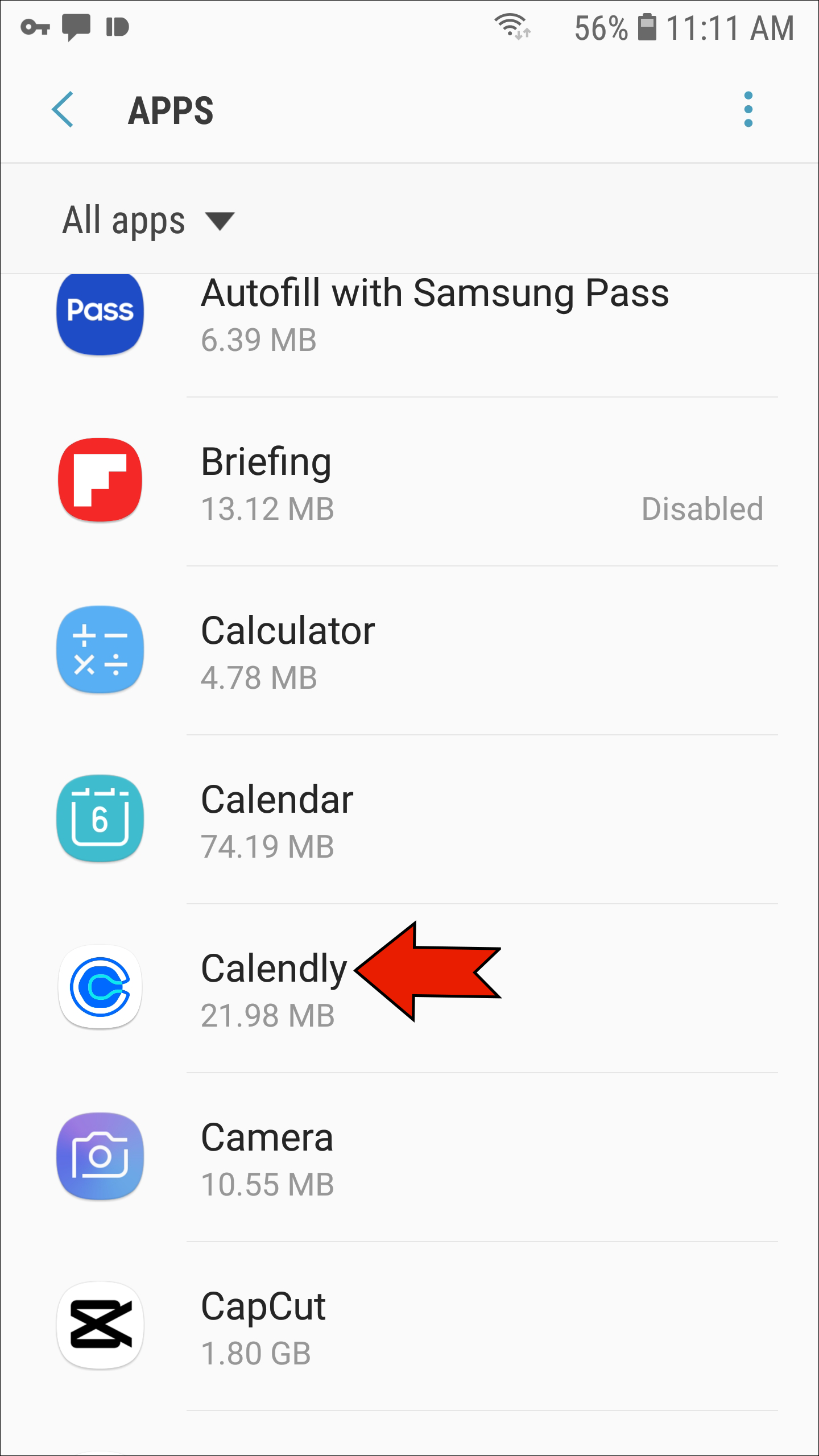
Task: Open Autofill with Samsung Pass app info
Action: [435, 315]
